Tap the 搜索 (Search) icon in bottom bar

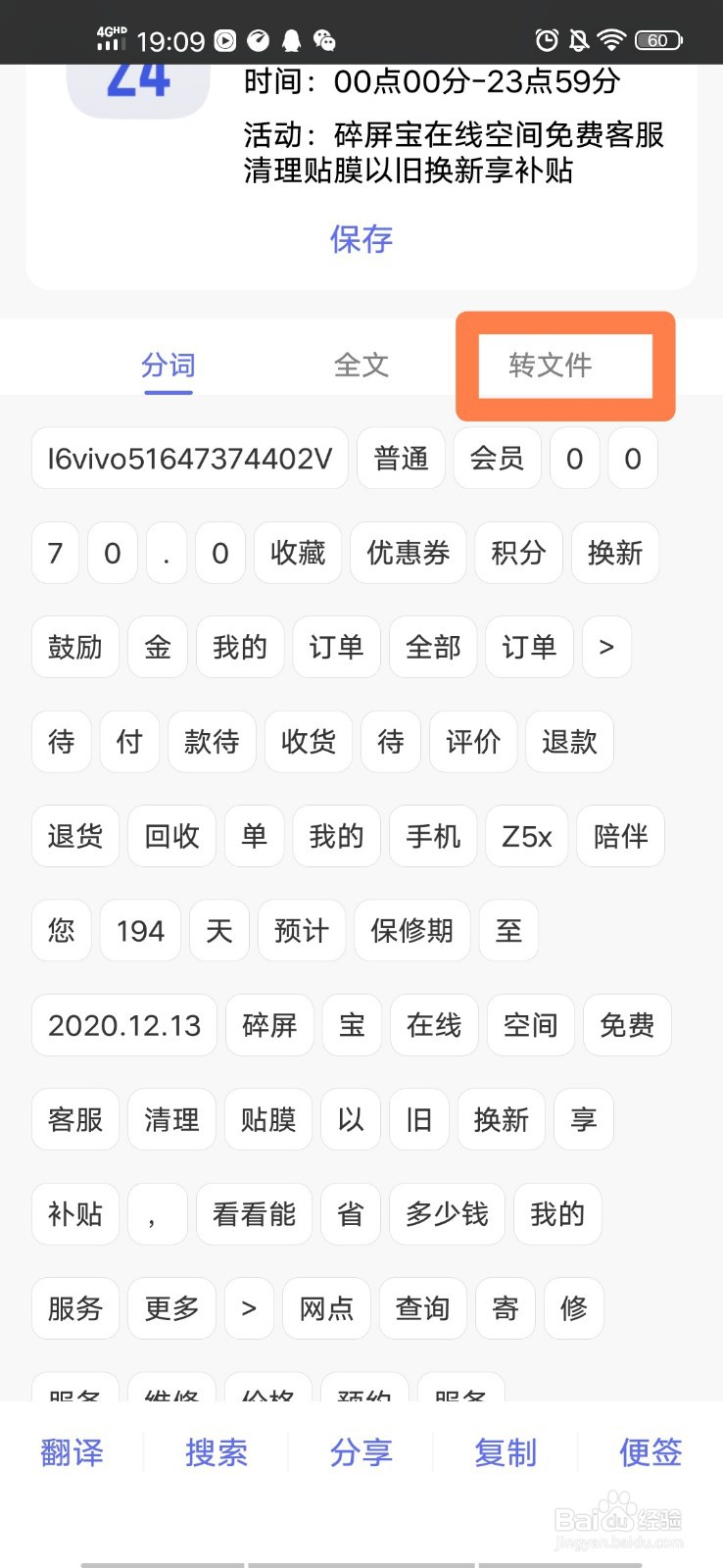[x=216, y=1453]
